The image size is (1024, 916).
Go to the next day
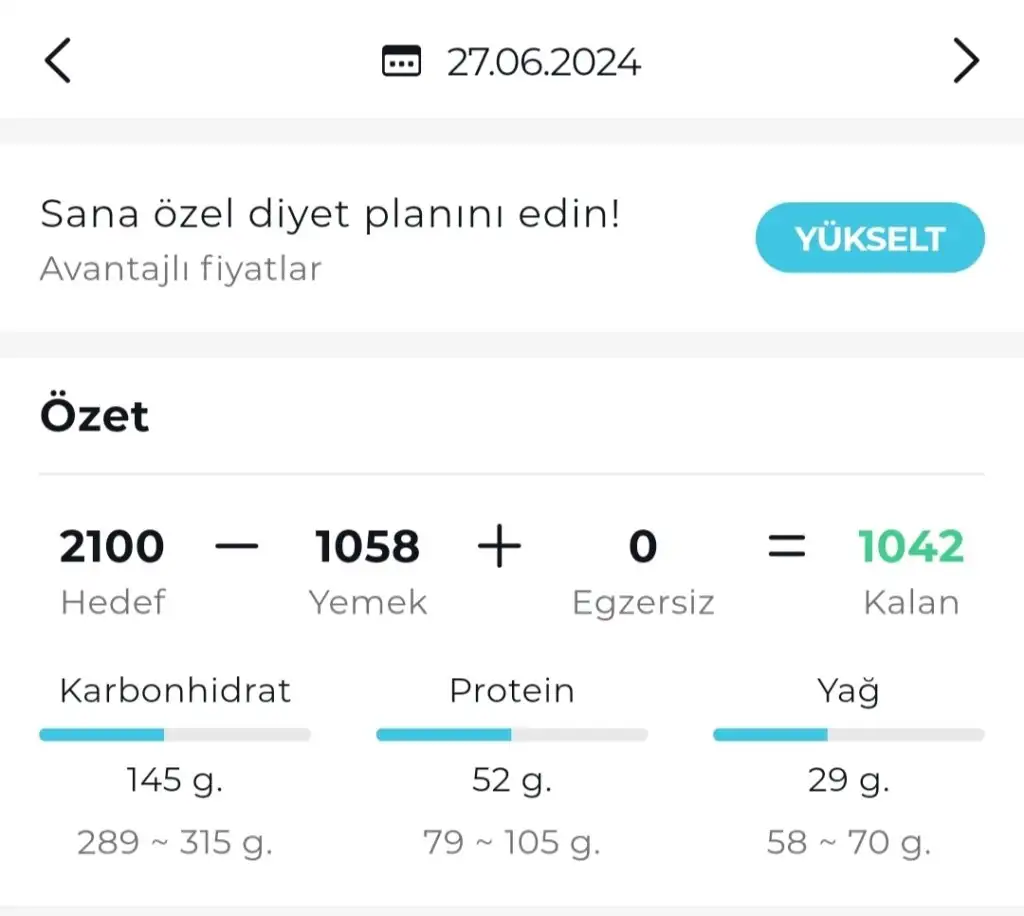point(965,62)
